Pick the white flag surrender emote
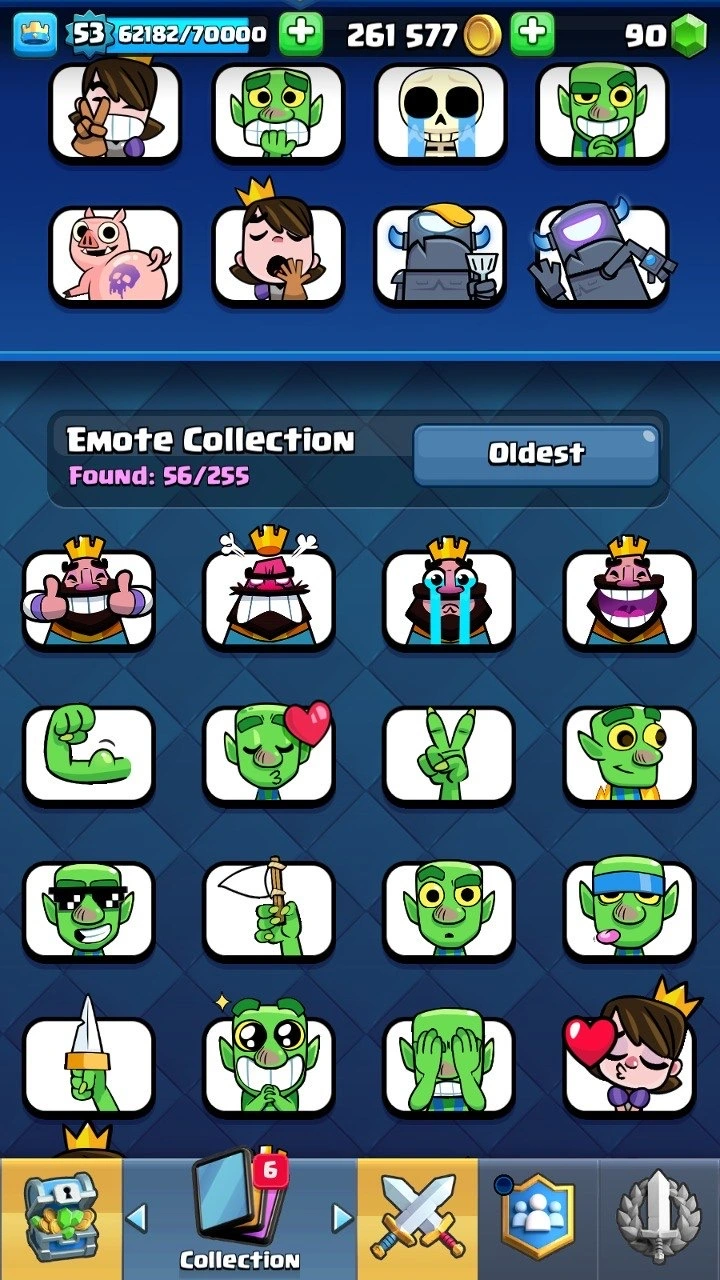The height and width of the screenshot is (1280, 720). (268, 910)
